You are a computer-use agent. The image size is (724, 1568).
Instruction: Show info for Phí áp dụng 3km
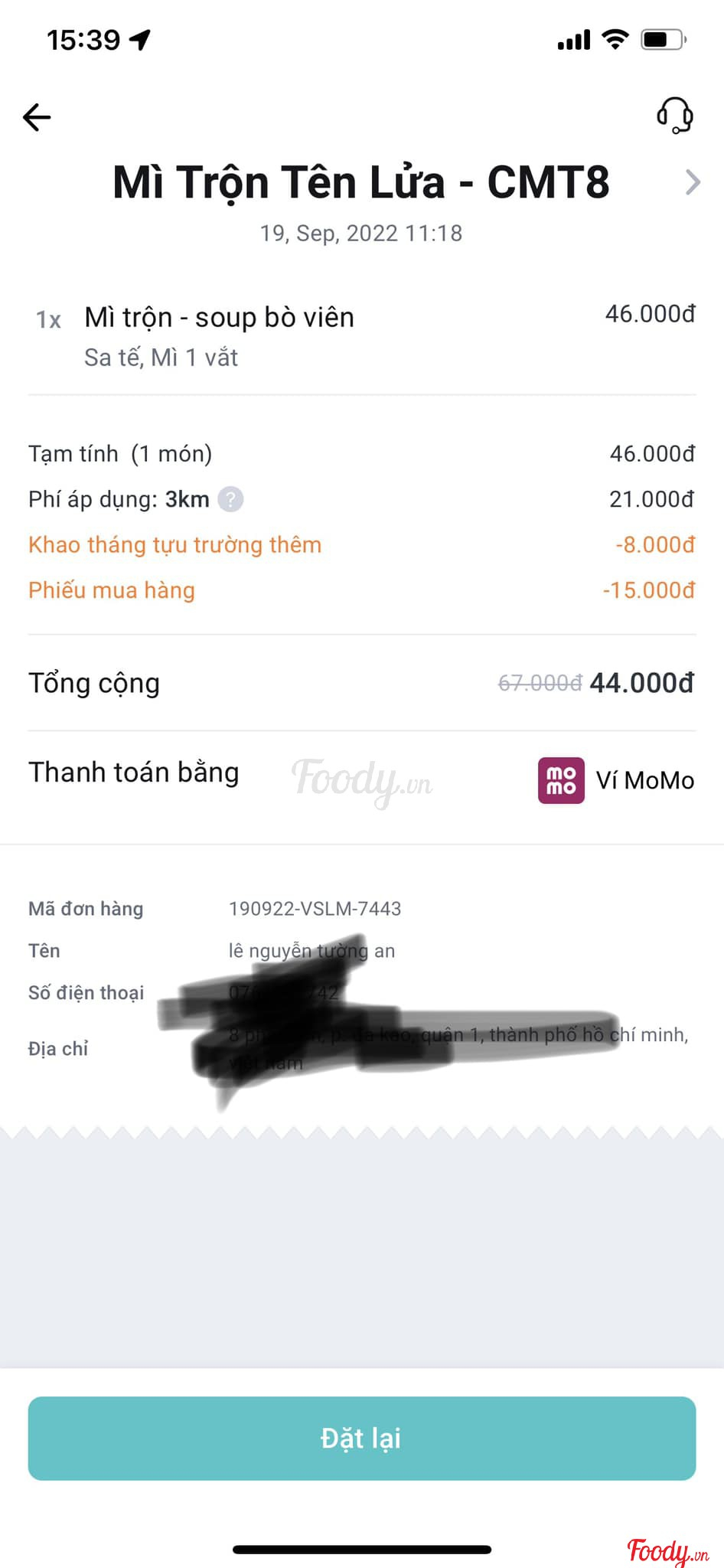(230, 499)
